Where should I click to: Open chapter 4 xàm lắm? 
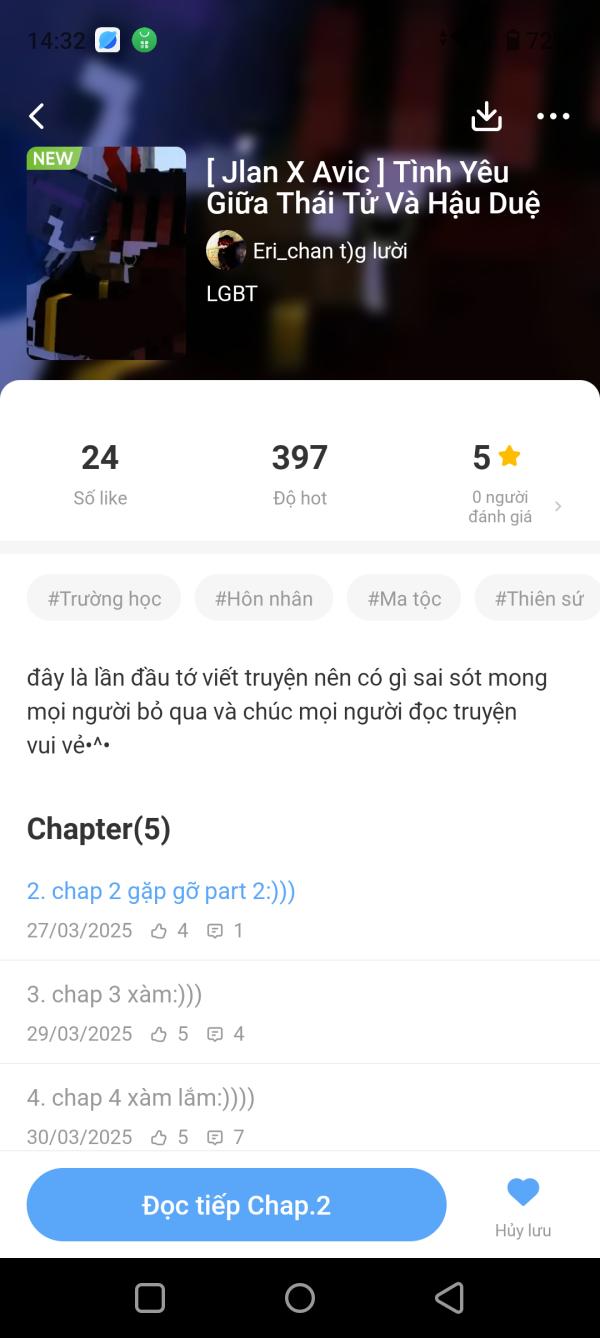(x=141, y=1097)
